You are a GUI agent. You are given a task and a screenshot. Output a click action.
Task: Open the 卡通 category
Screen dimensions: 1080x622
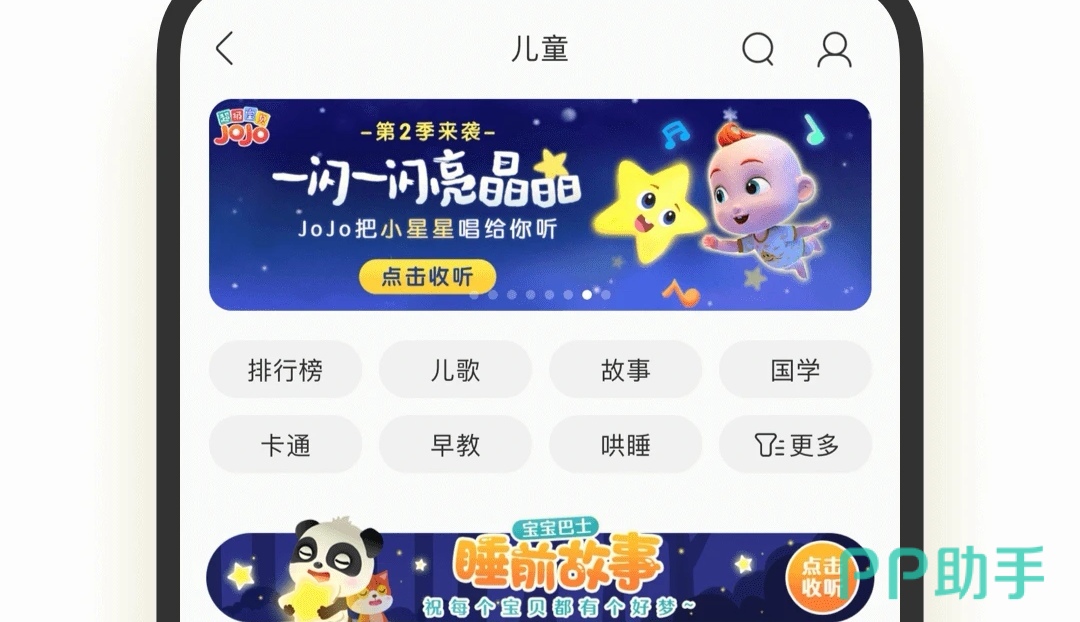tap(285, 445)
